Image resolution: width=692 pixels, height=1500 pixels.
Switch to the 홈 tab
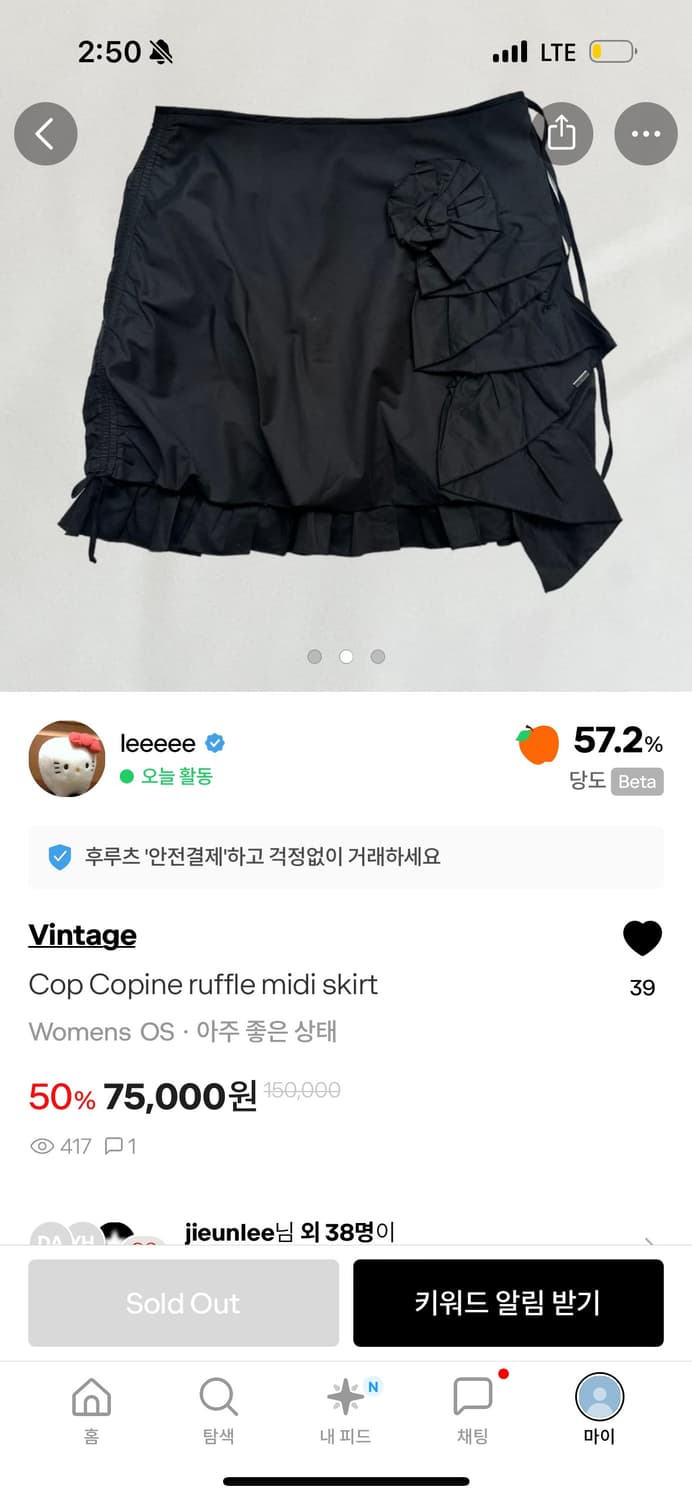pos(91,1410)
